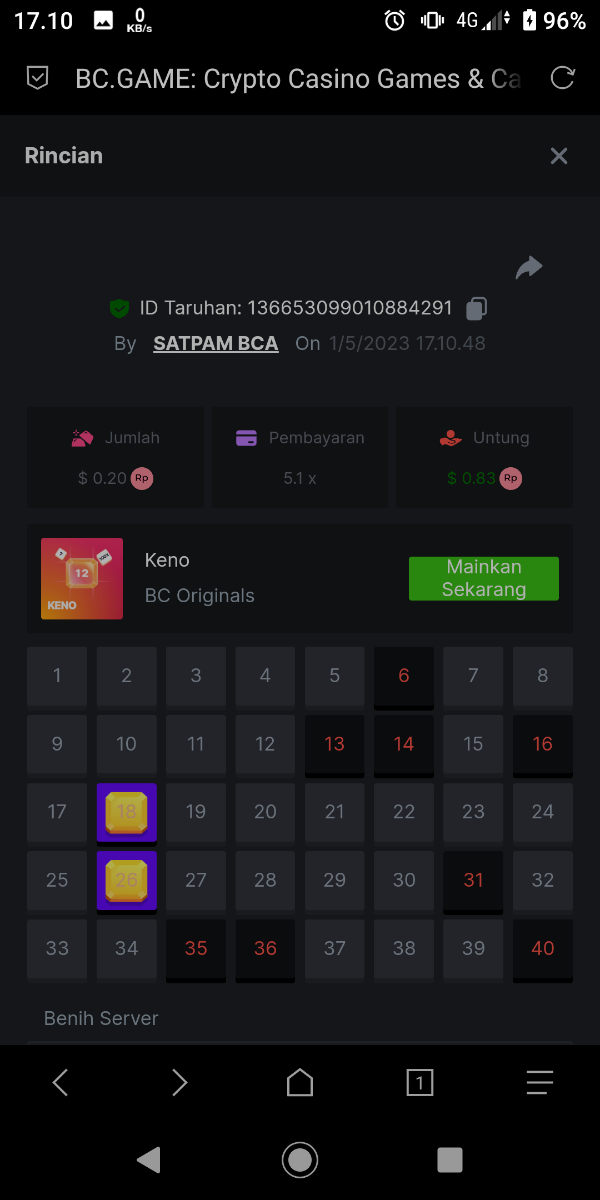Image resolution: width=600 pixels, height=1200 pixels.
Task: Share this bet result
Action: click(x=529, y=267)
